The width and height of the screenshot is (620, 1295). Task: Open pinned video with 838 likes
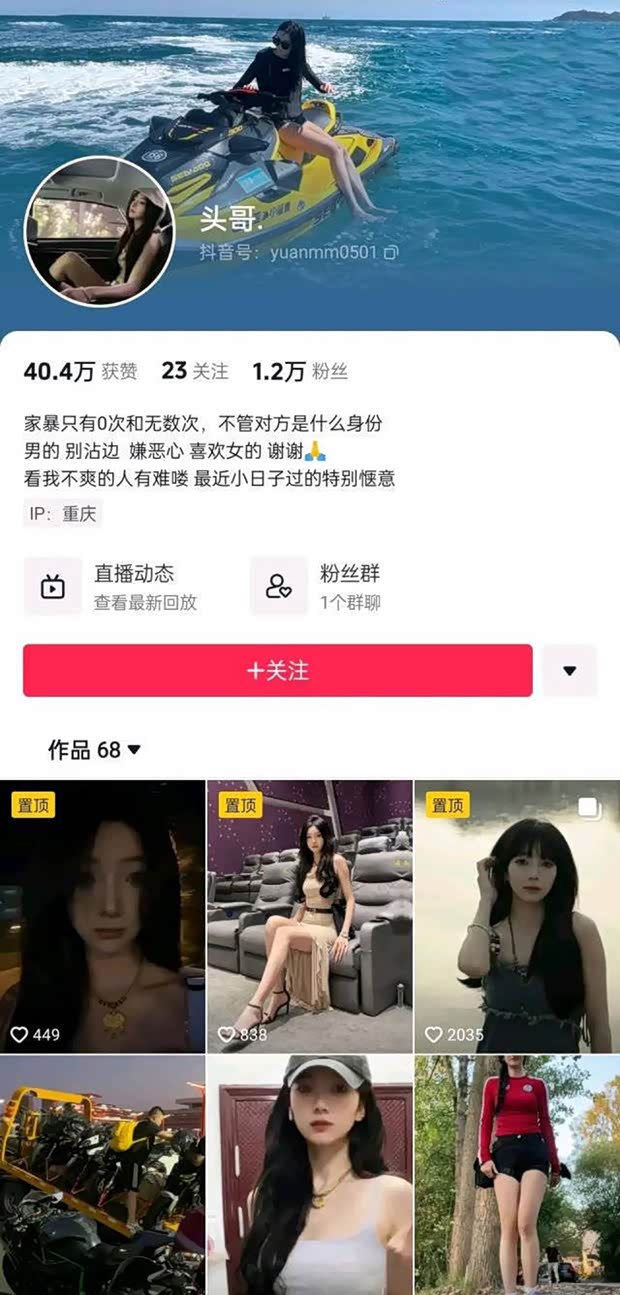pos(309,915)
